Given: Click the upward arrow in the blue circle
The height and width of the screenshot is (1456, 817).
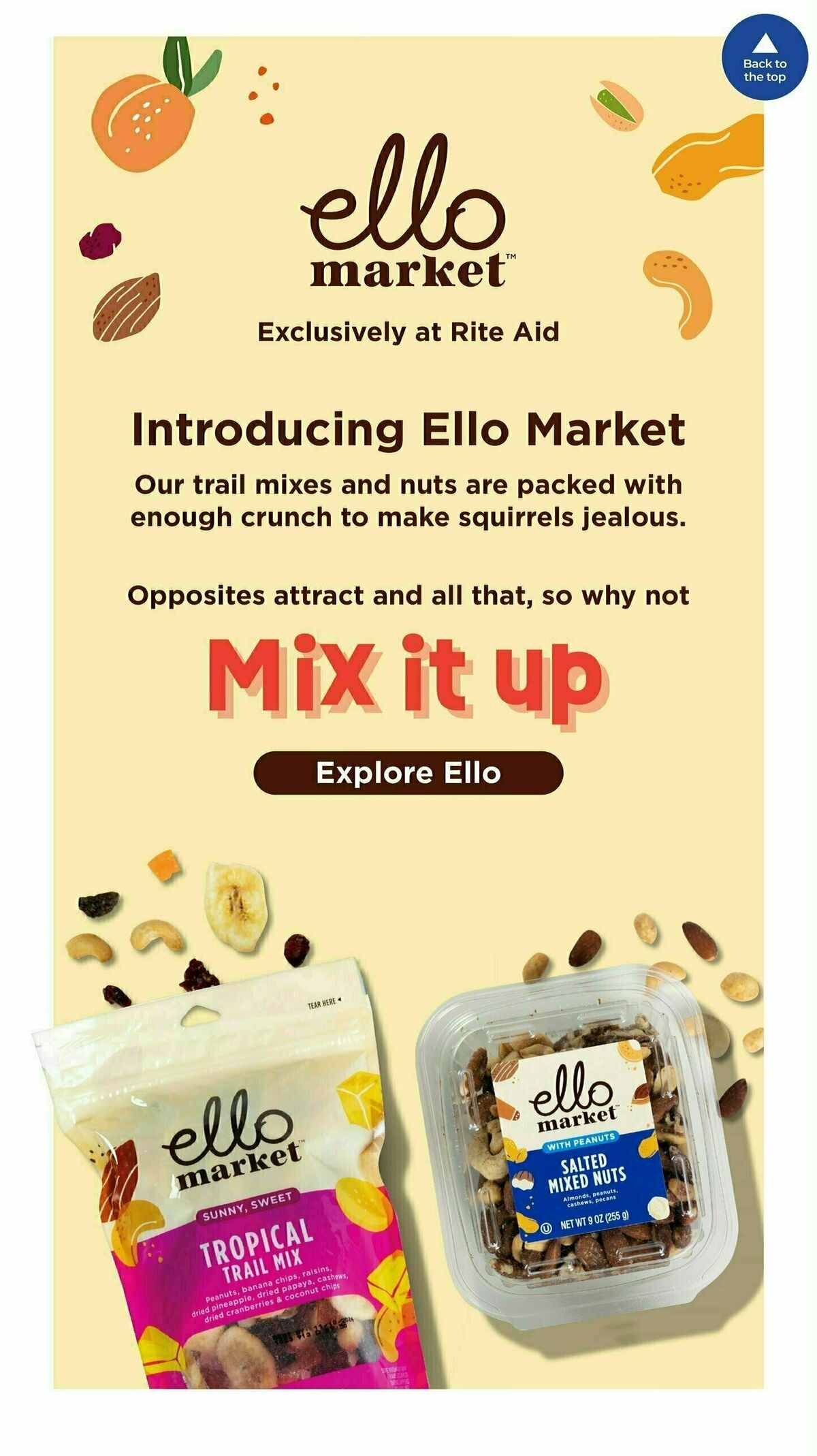Looking at the screenshot, I should [765, 42].
